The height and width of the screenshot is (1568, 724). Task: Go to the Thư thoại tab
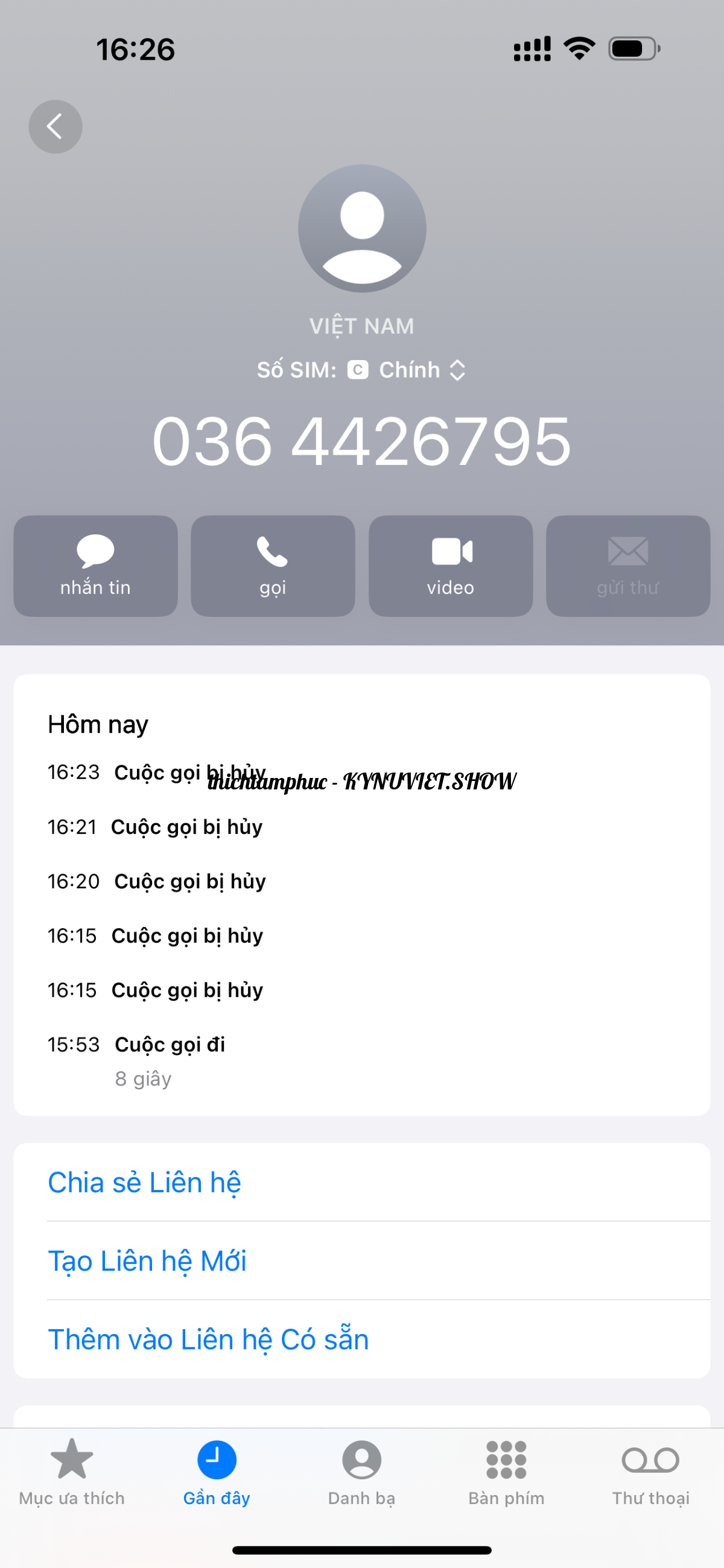(x=650, y=1471)
